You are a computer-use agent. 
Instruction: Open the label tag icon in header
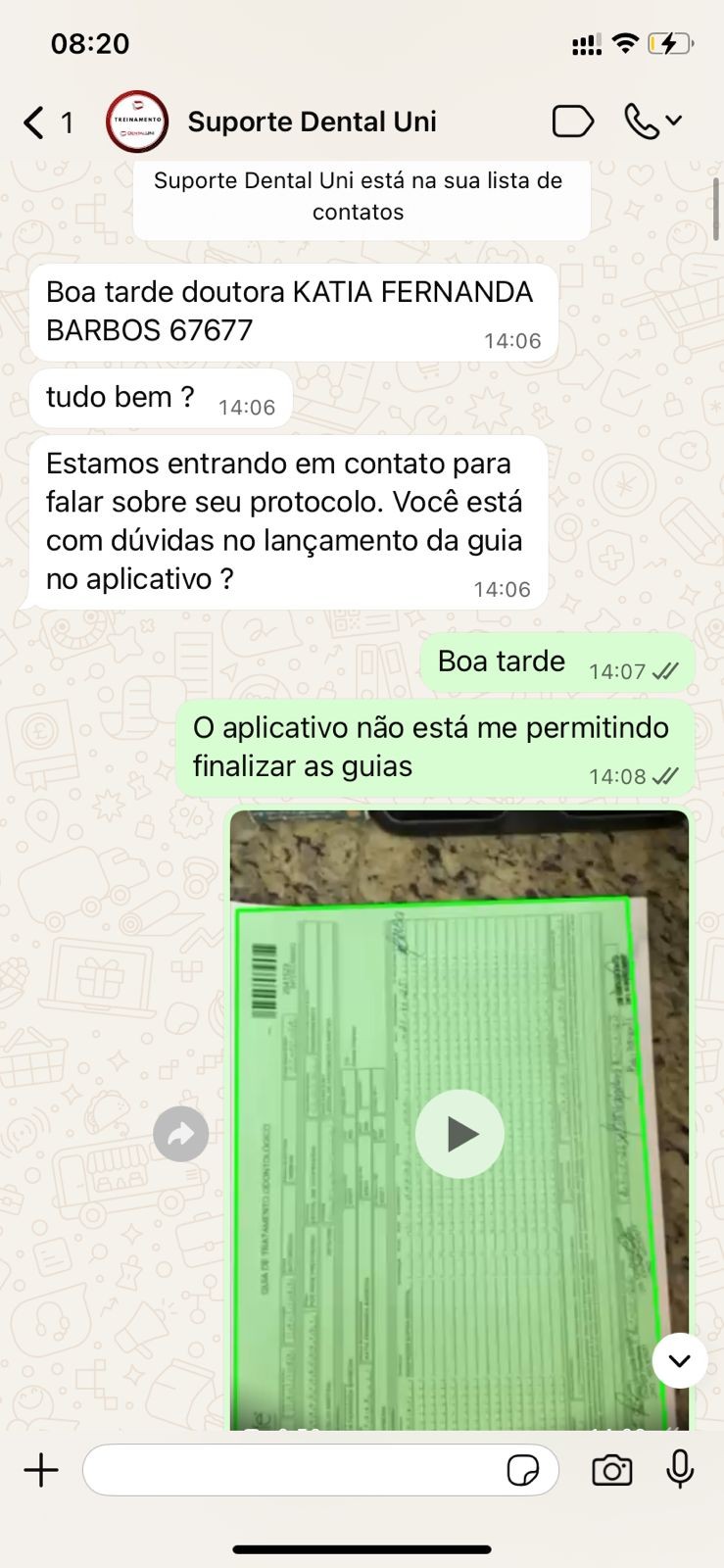572,122
